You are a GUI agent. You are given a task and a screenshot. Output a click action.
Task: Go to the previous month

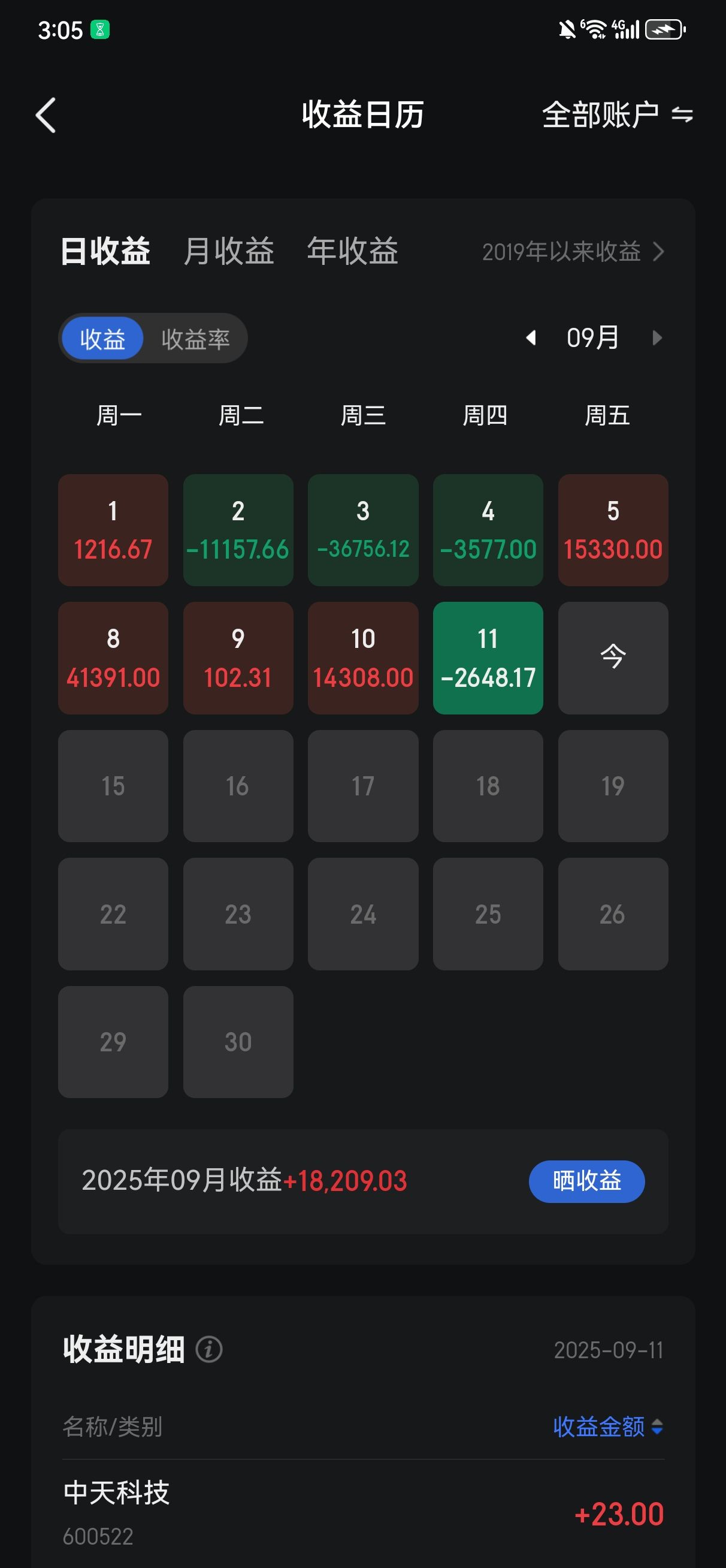(531, 338)
